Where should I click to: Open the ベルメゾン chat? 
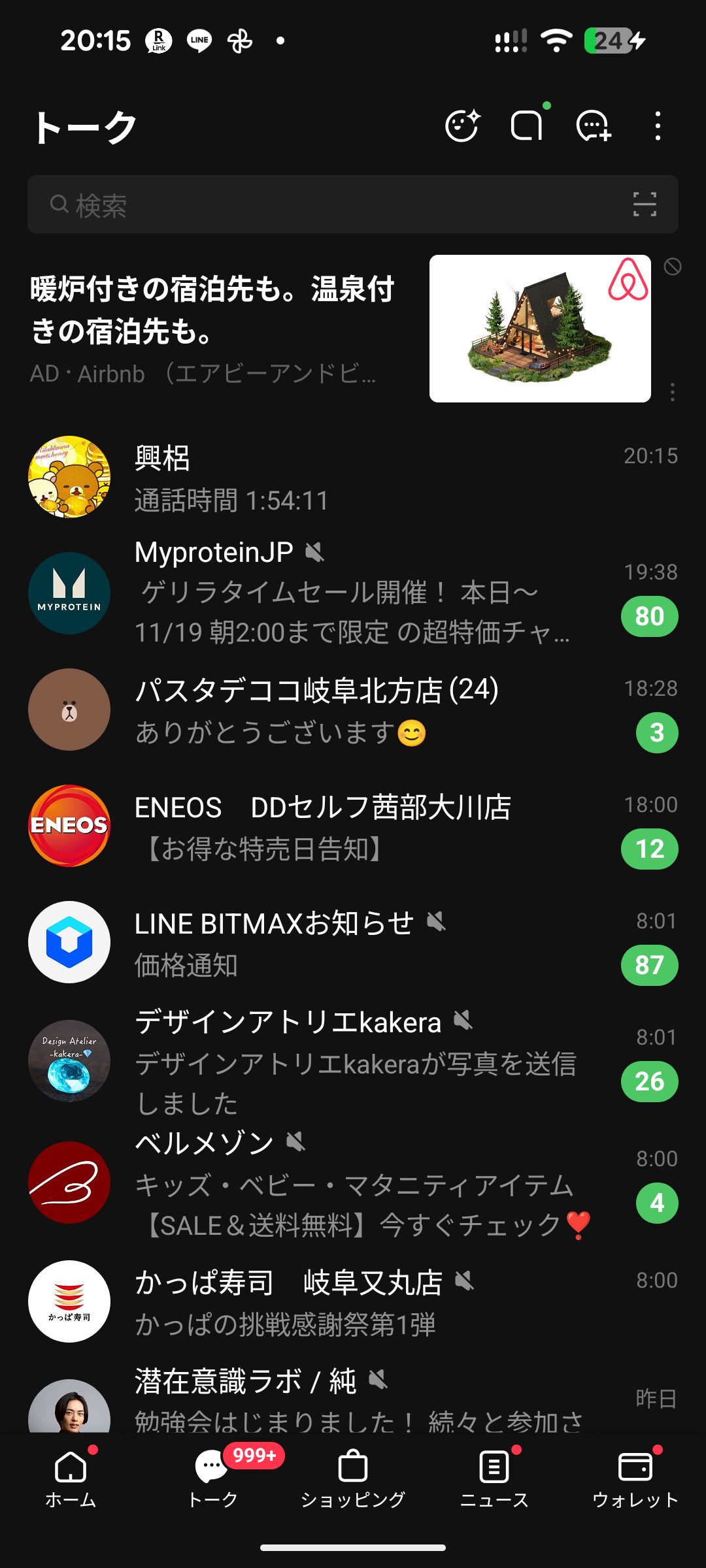click(x=353, y=1183)
